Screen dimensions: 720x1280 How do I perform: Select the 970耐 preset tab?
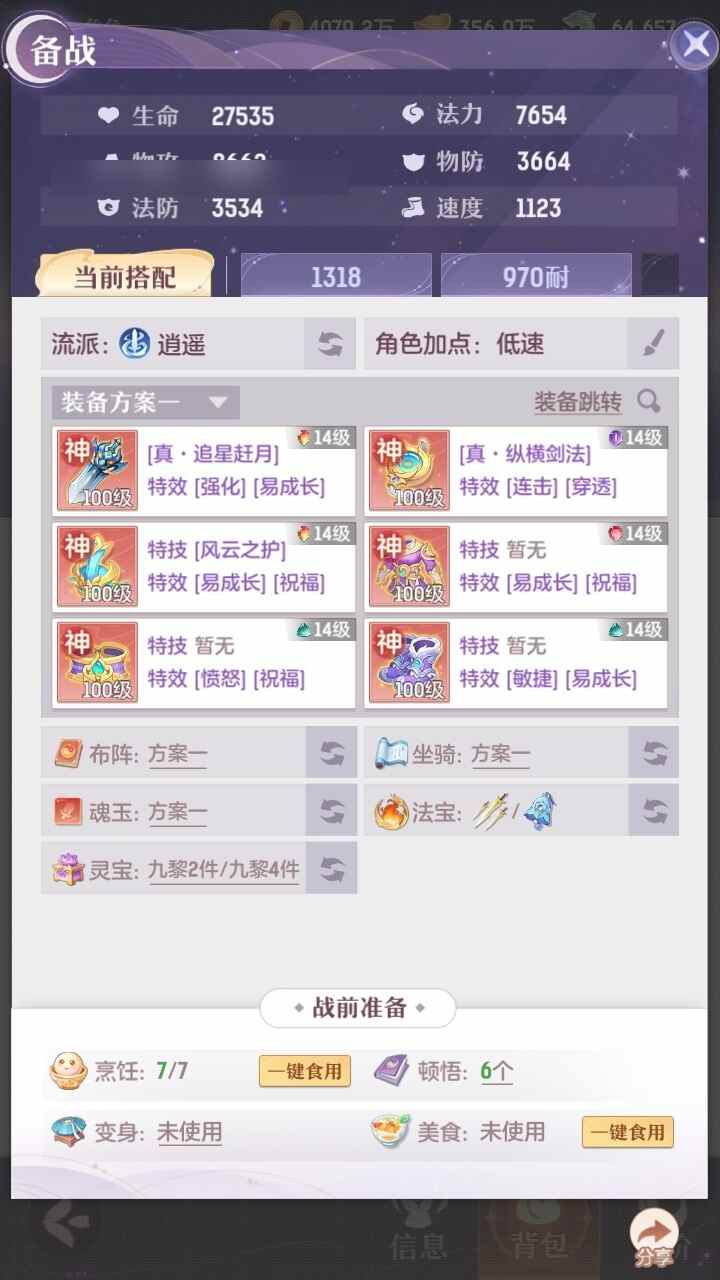click(536, 276)
